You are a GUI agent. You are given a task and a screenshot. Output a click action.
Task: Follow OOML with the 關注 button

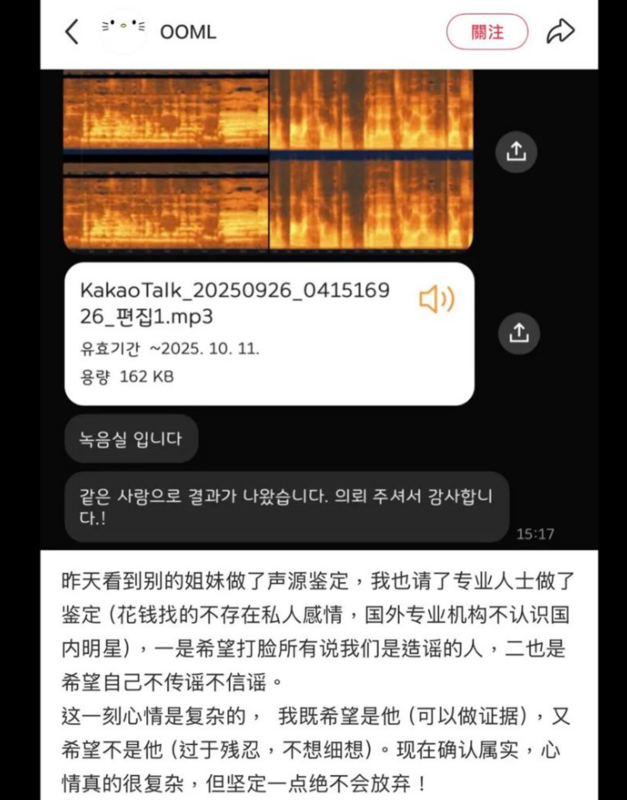tap(486, 32)
